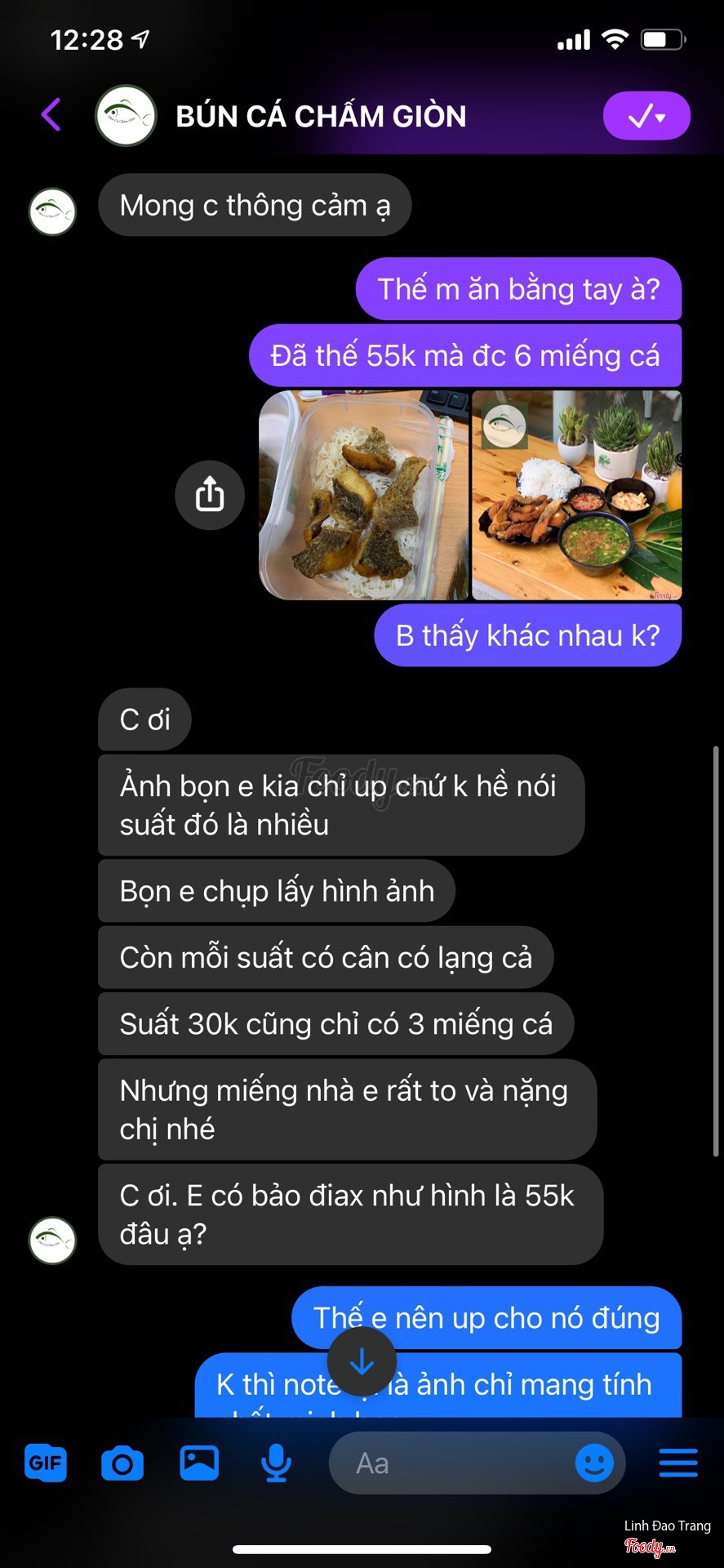Open the camera
This screenshot has width=724, height=1568.
click(x=122, y=1463)
